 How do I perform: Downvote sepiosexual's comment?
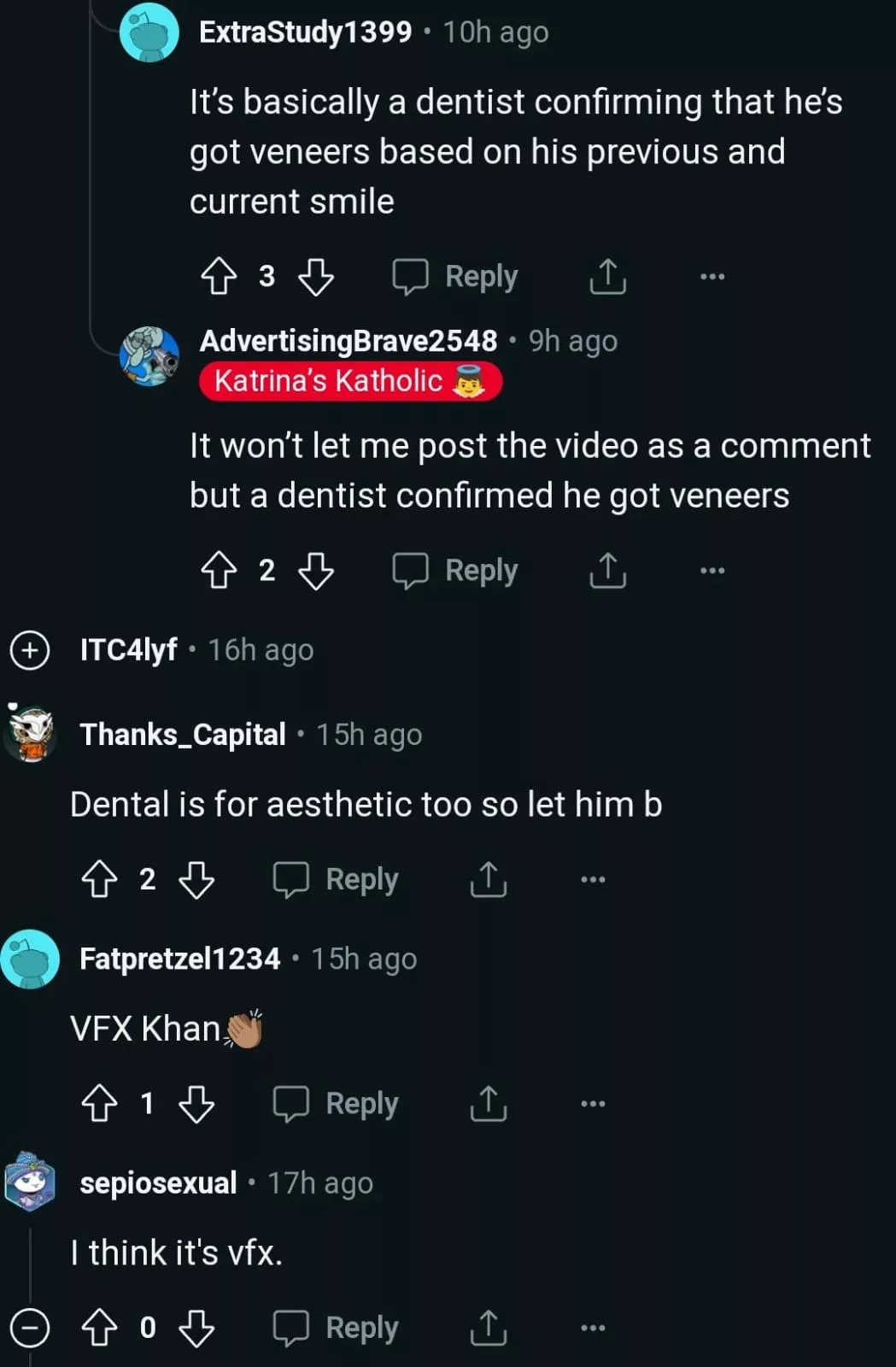(x=196, y=1328)
